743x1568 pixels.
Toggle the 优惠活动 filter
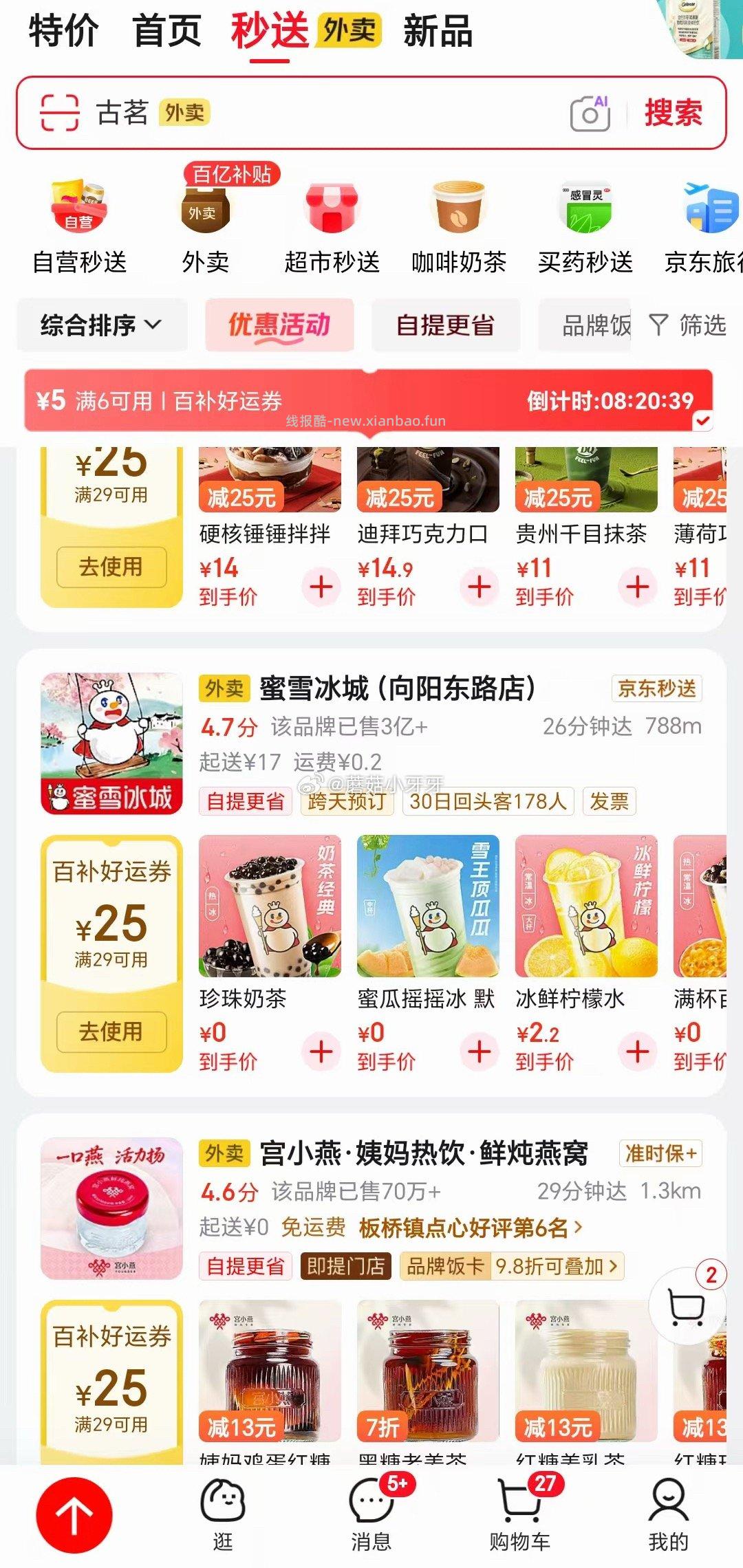[x=278, y=325]
